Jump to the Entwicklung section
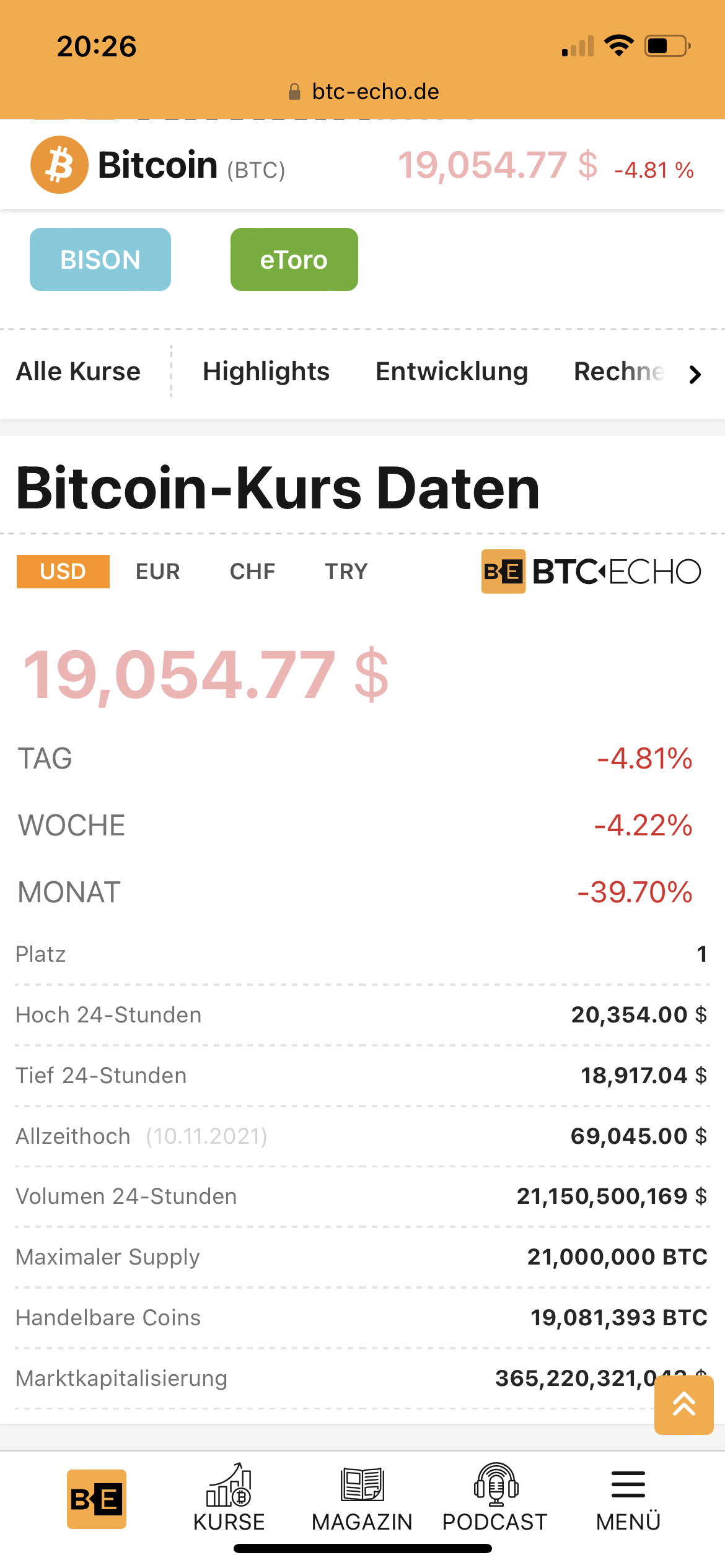This screenshot has height=1568, width=725. (x=452, y=372)
